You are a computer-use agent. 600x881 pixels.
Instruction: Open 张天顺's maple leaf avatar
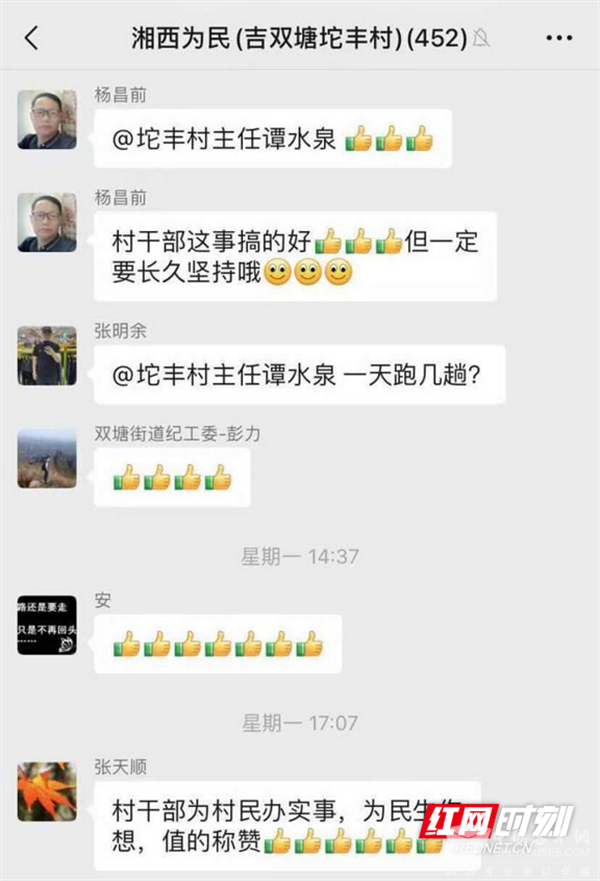point(47,792)
